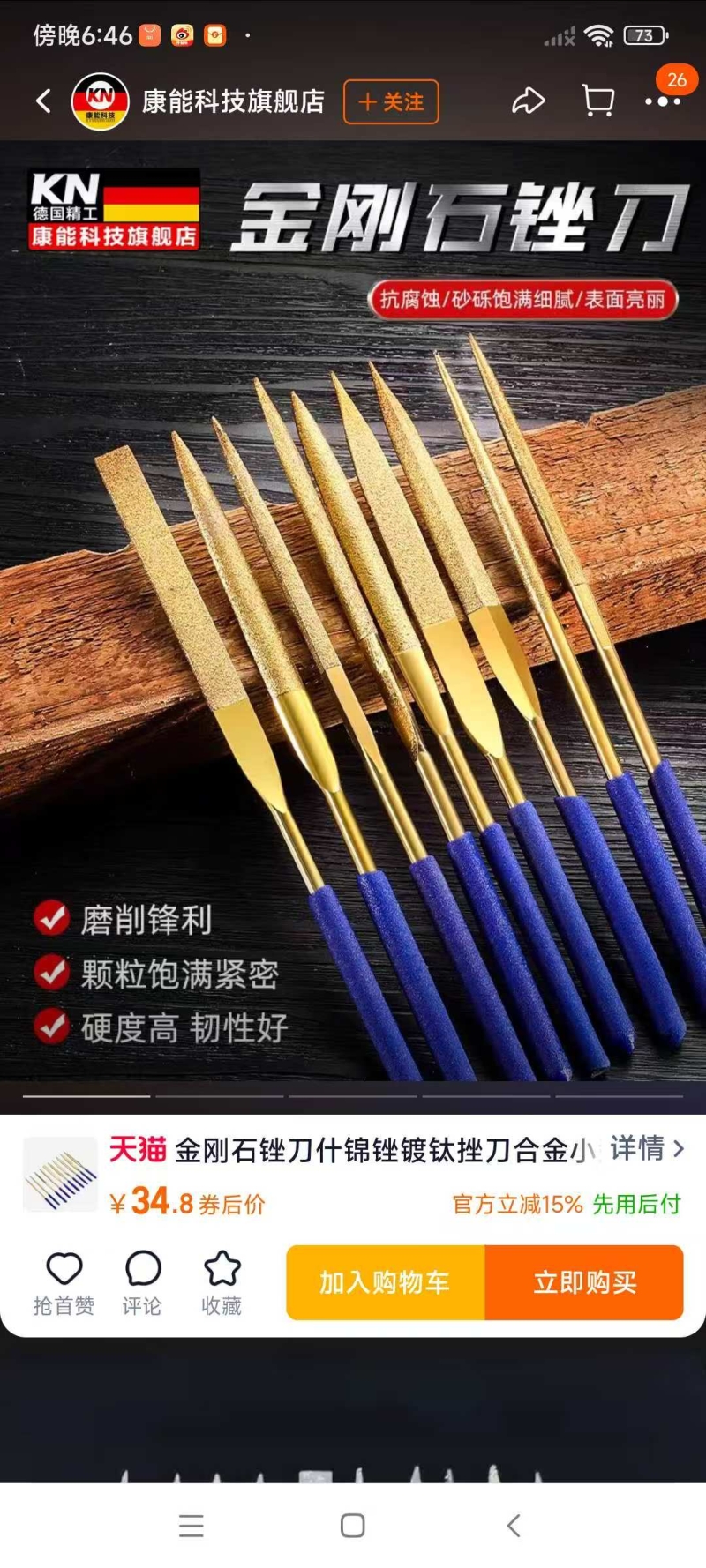Go back using the top-left arrow
The height and width of the screenshot is (1568, 706).
point(43,101)
